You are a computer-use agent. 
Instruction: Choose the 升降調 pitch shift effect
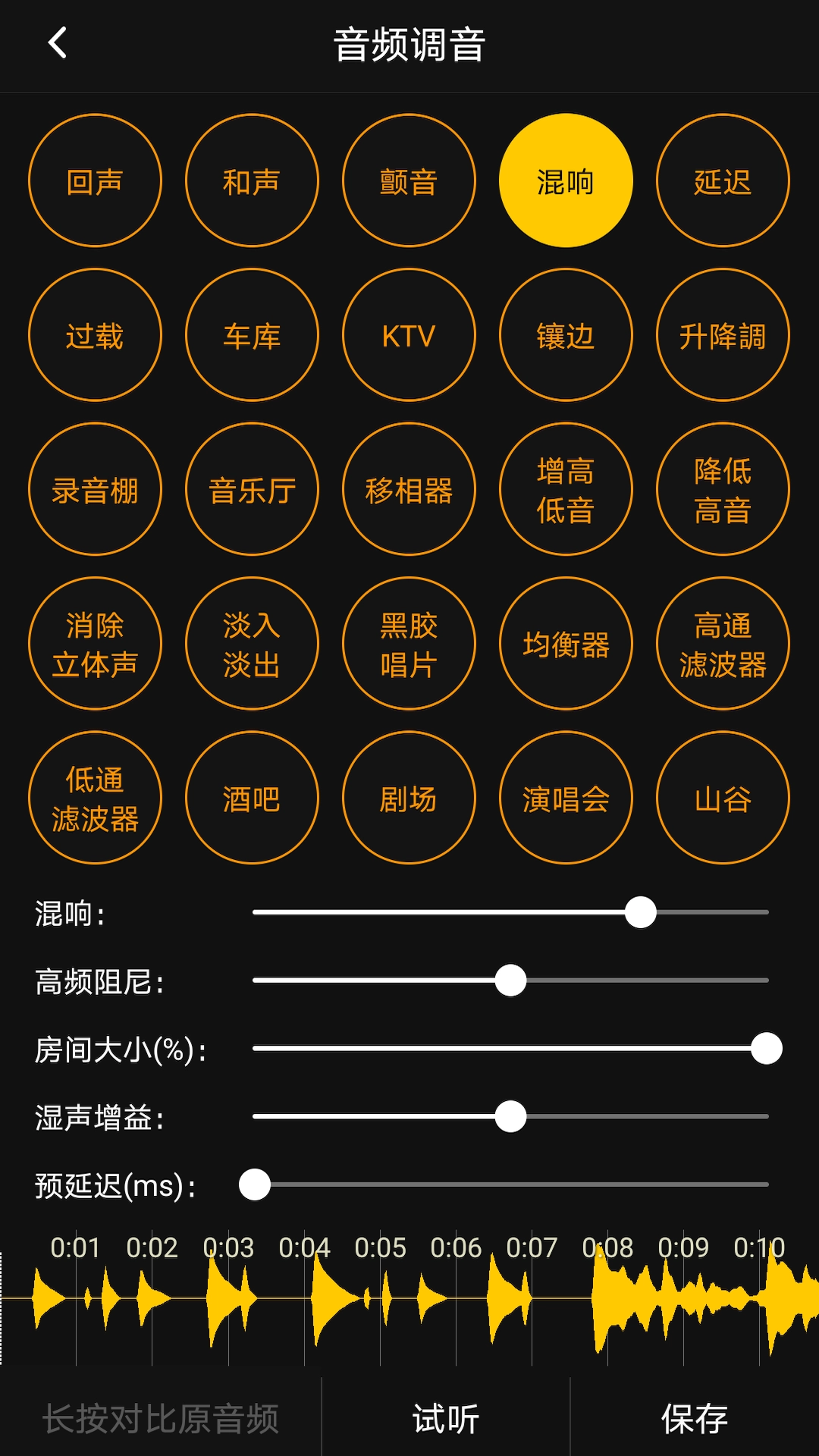pyautogui.click(x=723, y=335)
